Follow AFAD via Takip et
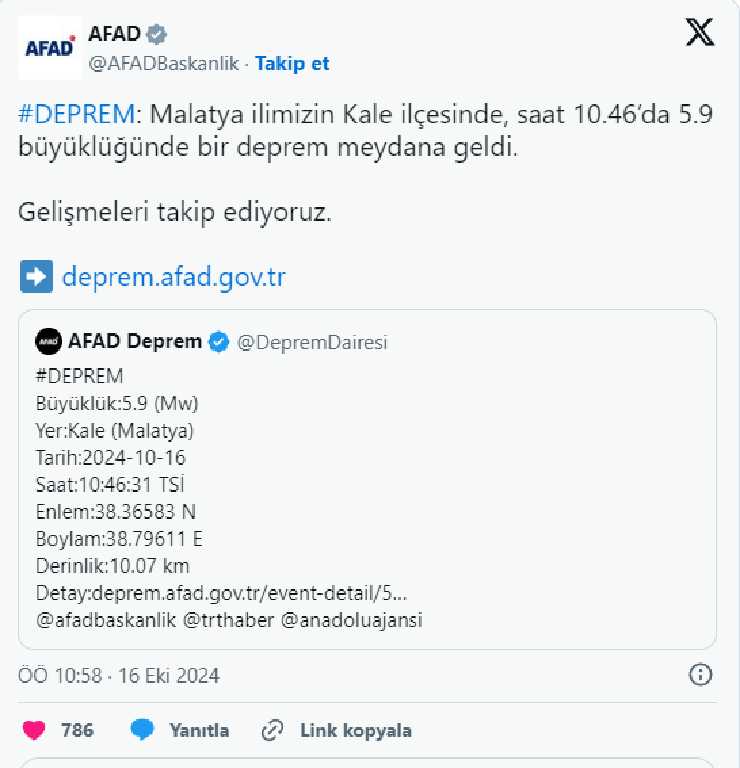The width and height of the screenshot is (740, 768). pos(292,63)
